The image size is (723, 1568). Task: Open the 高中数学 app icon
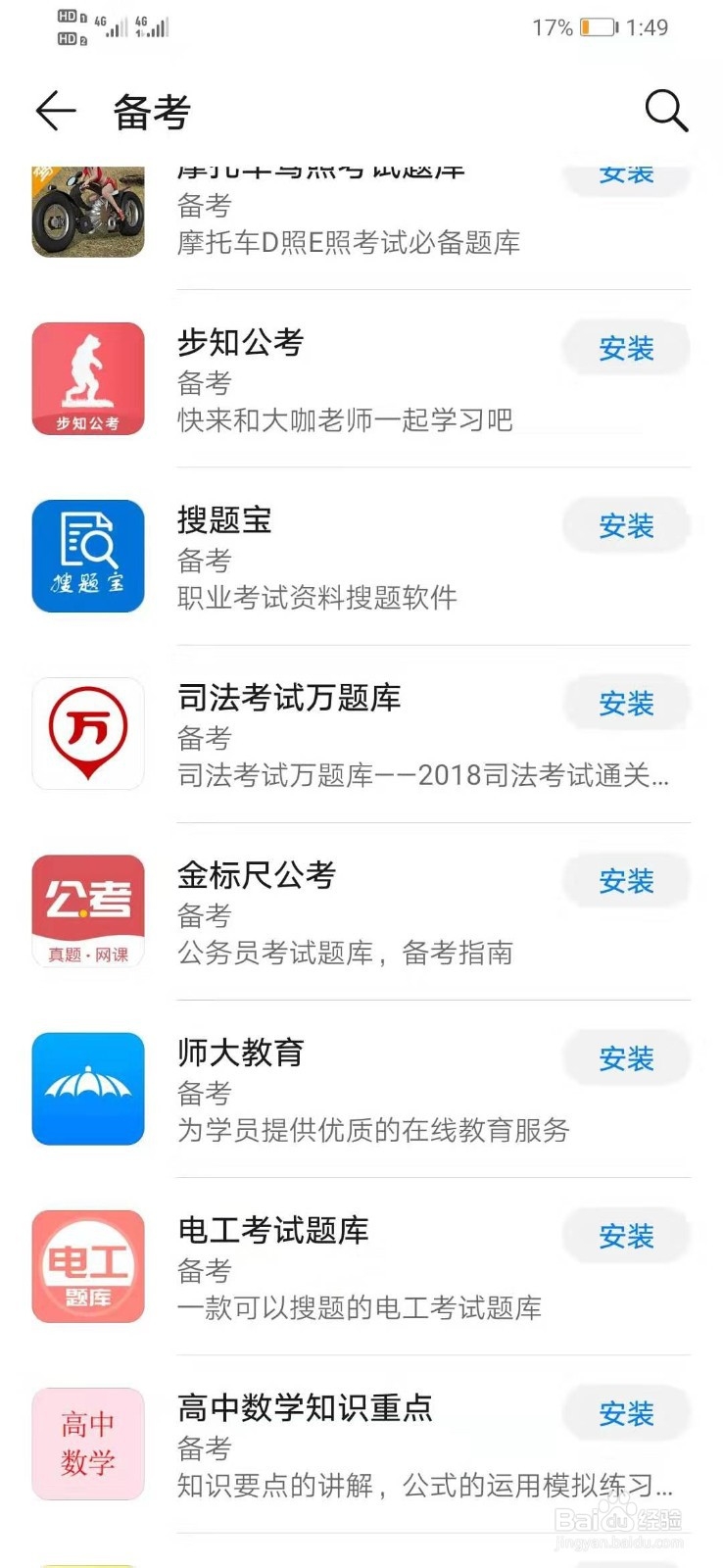[87, 1443]
